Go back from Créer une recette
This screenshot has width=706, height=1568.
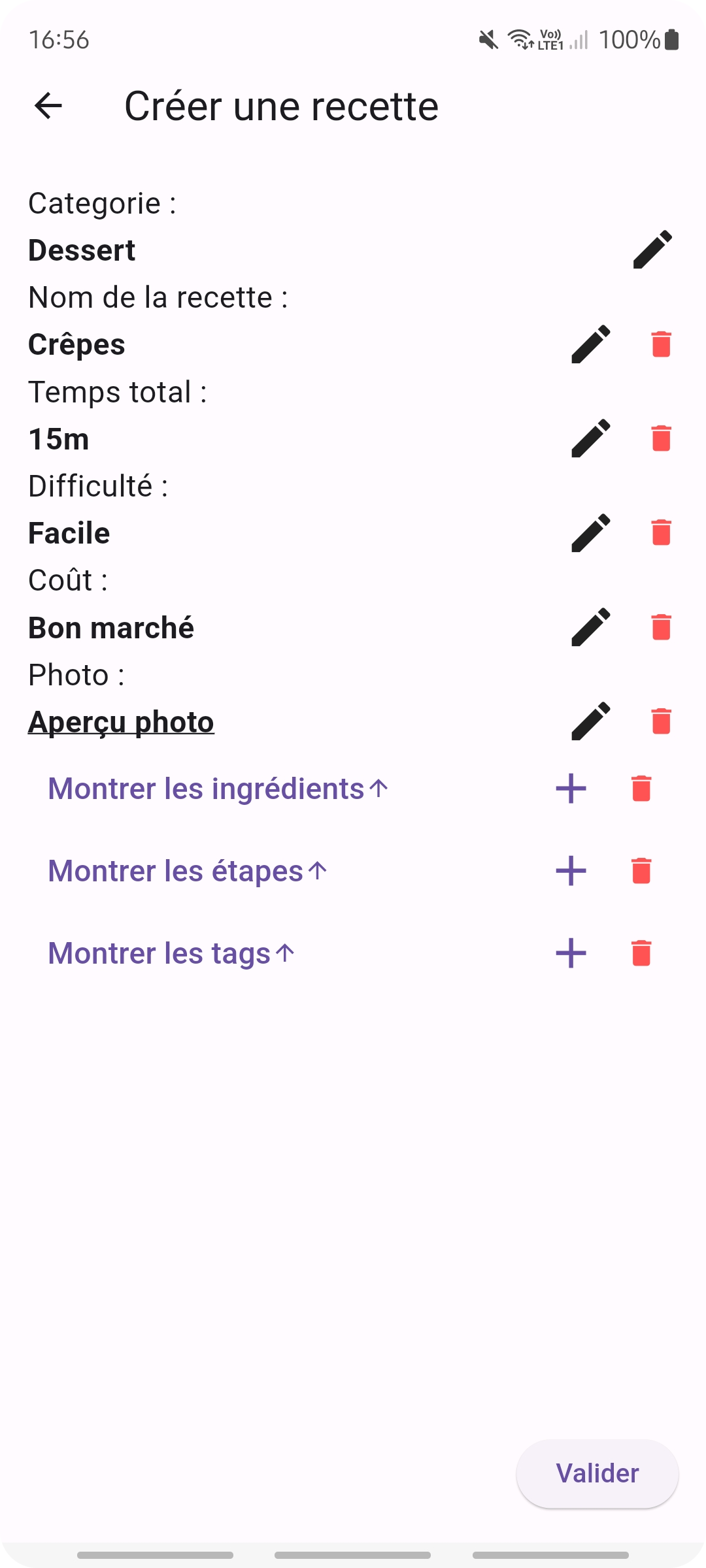[48, 106]
